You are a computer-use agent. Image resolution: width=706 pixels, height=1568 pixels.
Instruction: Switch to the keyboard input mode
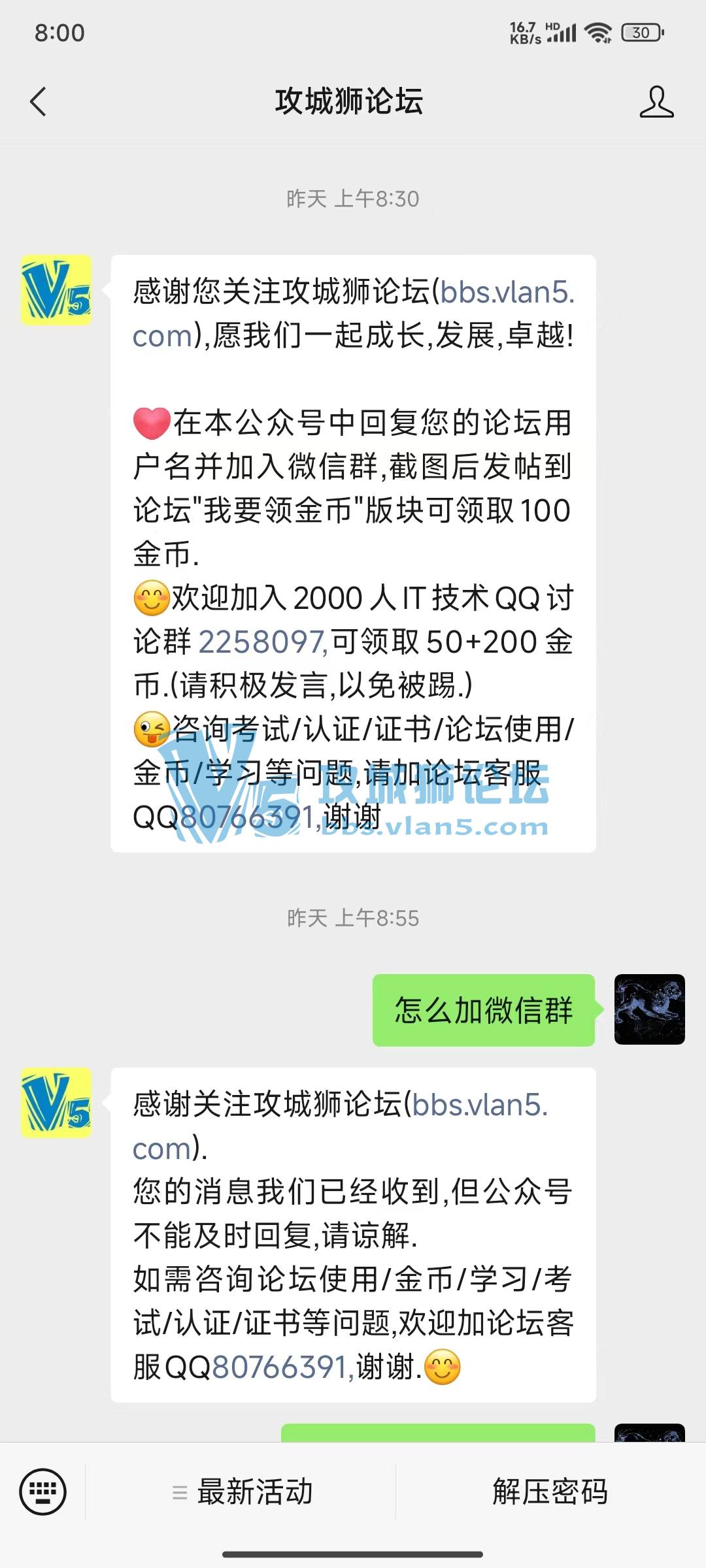[43, 1492]
